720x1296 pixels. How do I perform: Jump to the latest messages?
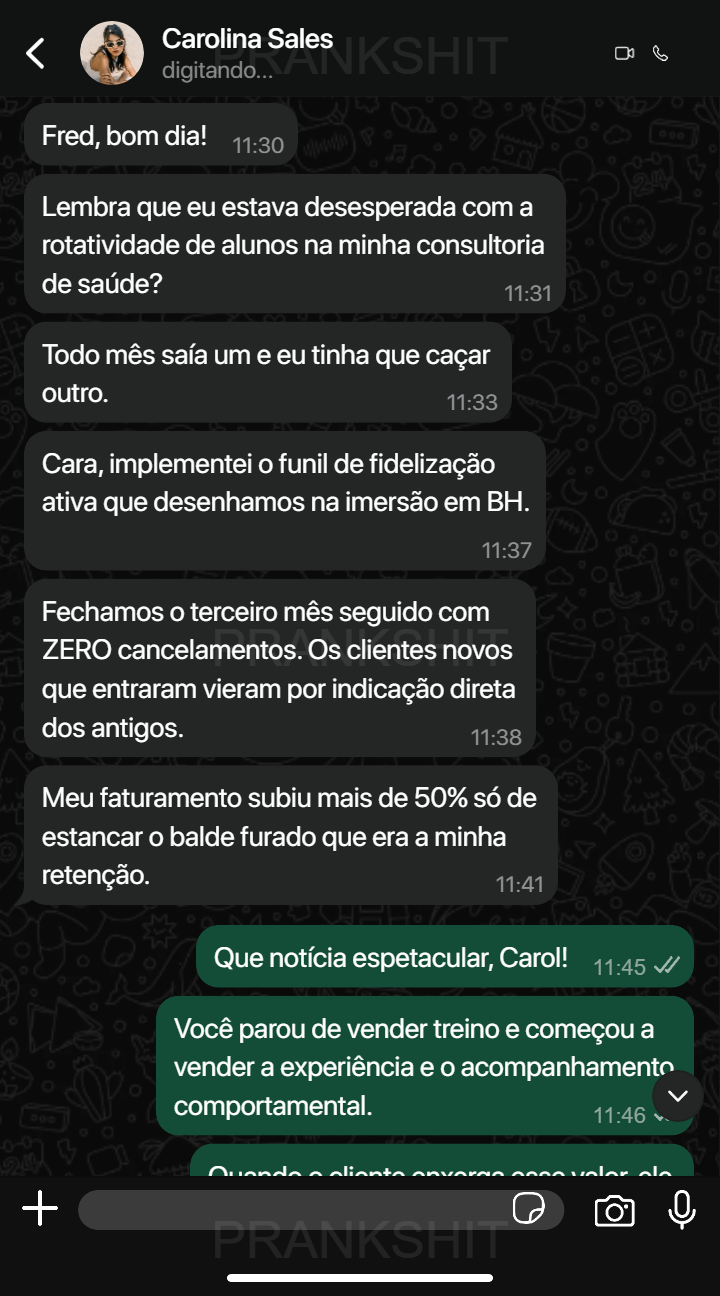(678, 1096)
